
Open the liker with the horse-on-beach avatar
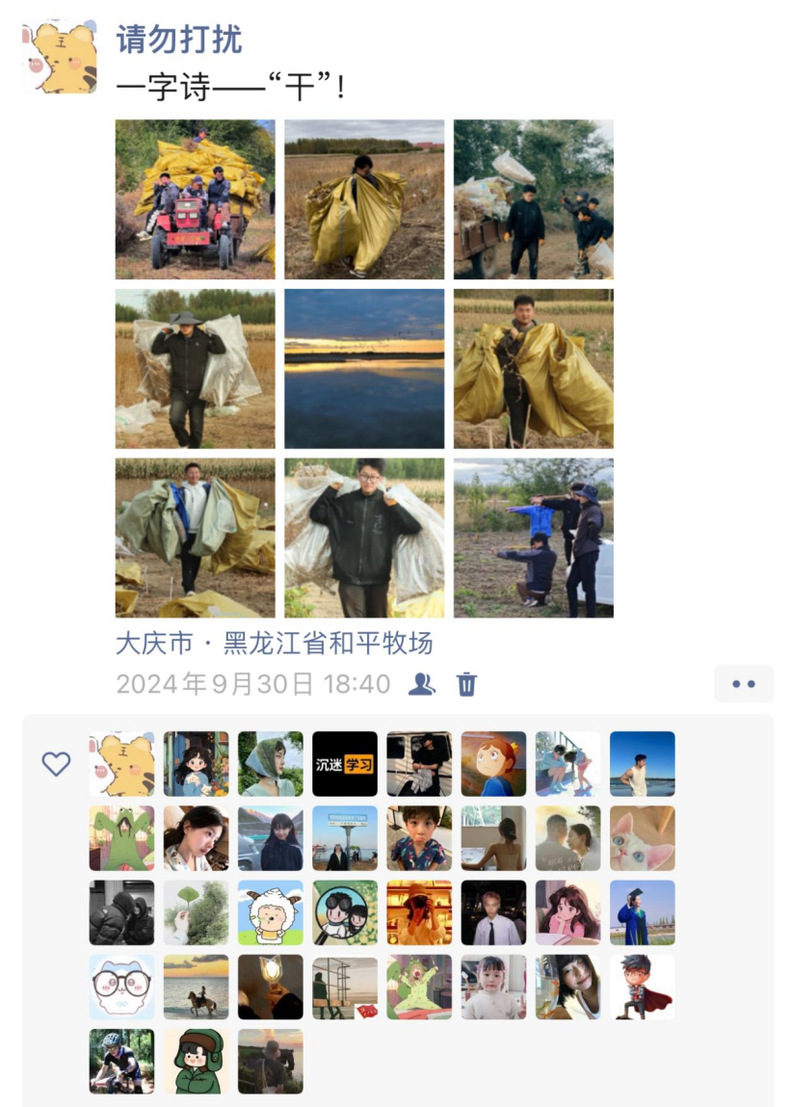pyautogui.click(x=196, y=987)
